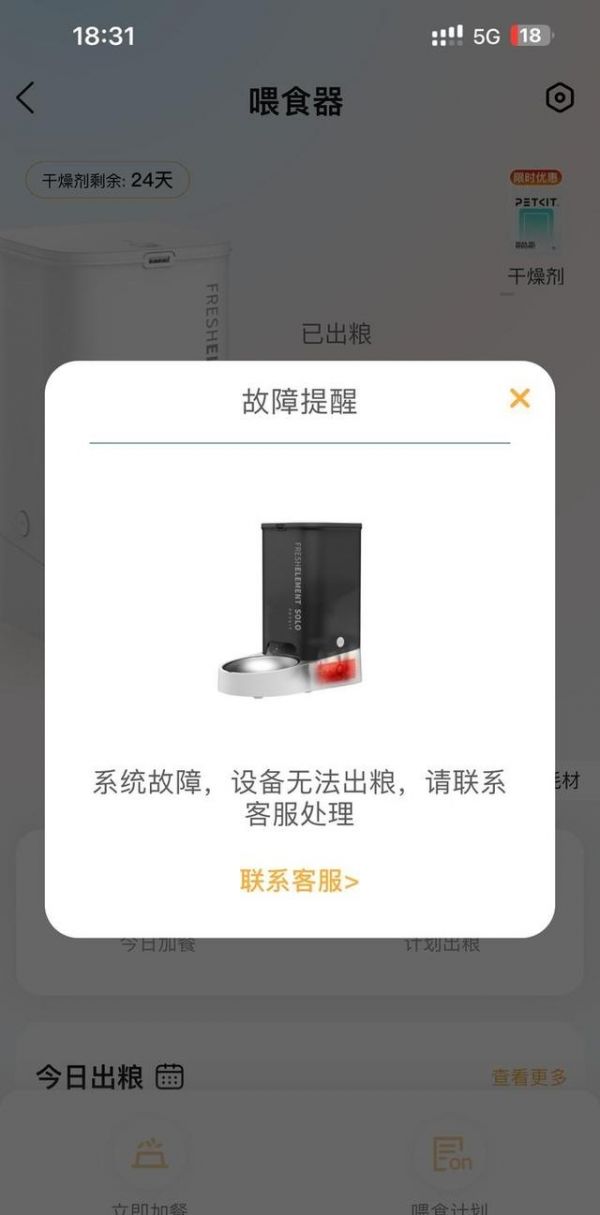Viewport: 600px width, 1215px height.
Task: Close the 故障提醒 dialog
Action: (x=519, y=399)
